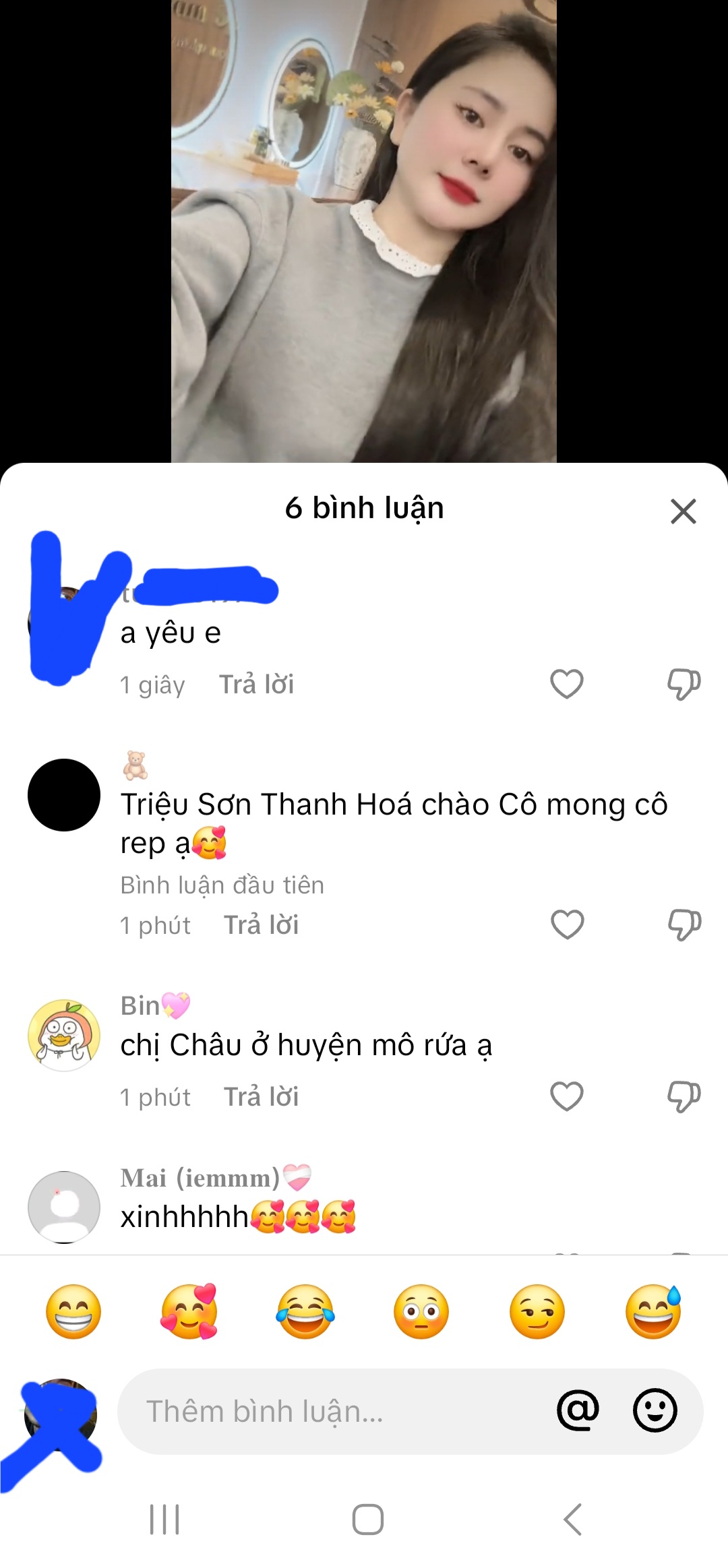Screen dimensions: 728x1568
Task: Reply to the comment 'chị Châu ở huyện mô rứa ạ'
Action: click(263, 1096)
